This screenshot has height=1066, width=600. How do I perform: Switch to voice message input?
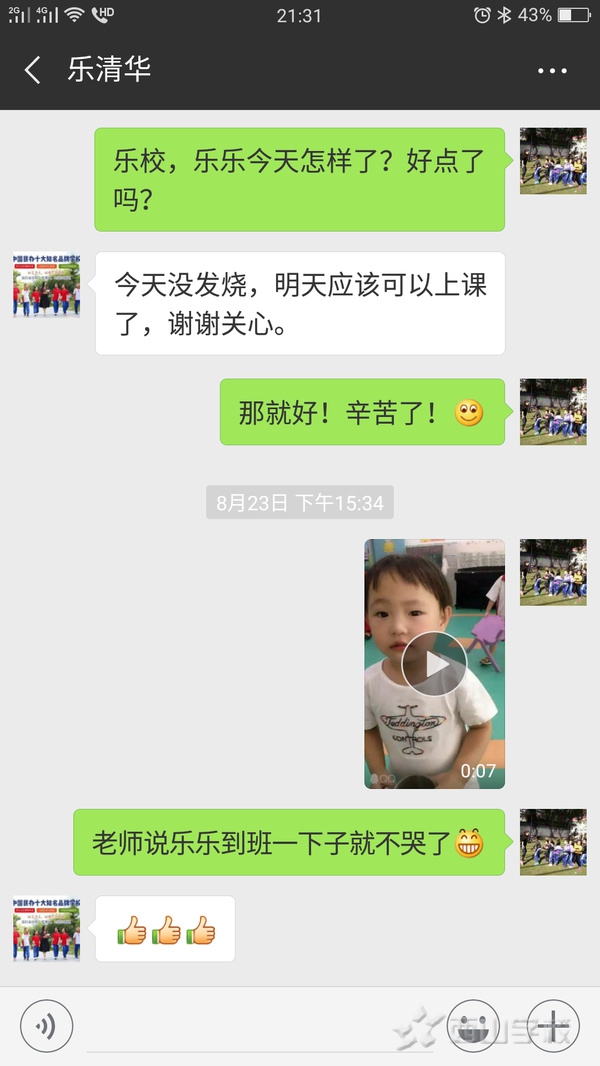point(47,1026)
